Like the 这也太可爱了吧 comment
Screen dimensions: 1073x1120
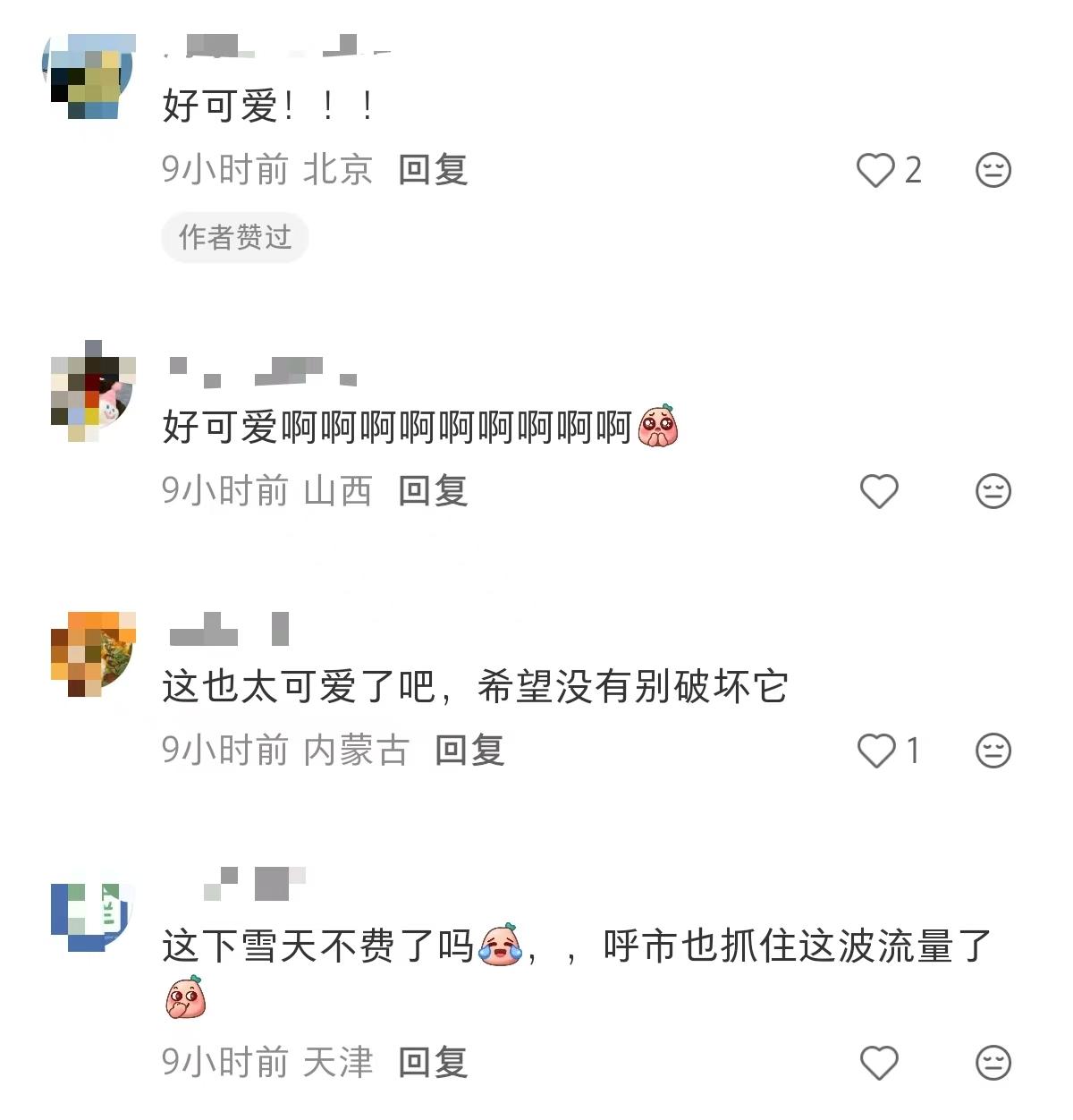875,751
